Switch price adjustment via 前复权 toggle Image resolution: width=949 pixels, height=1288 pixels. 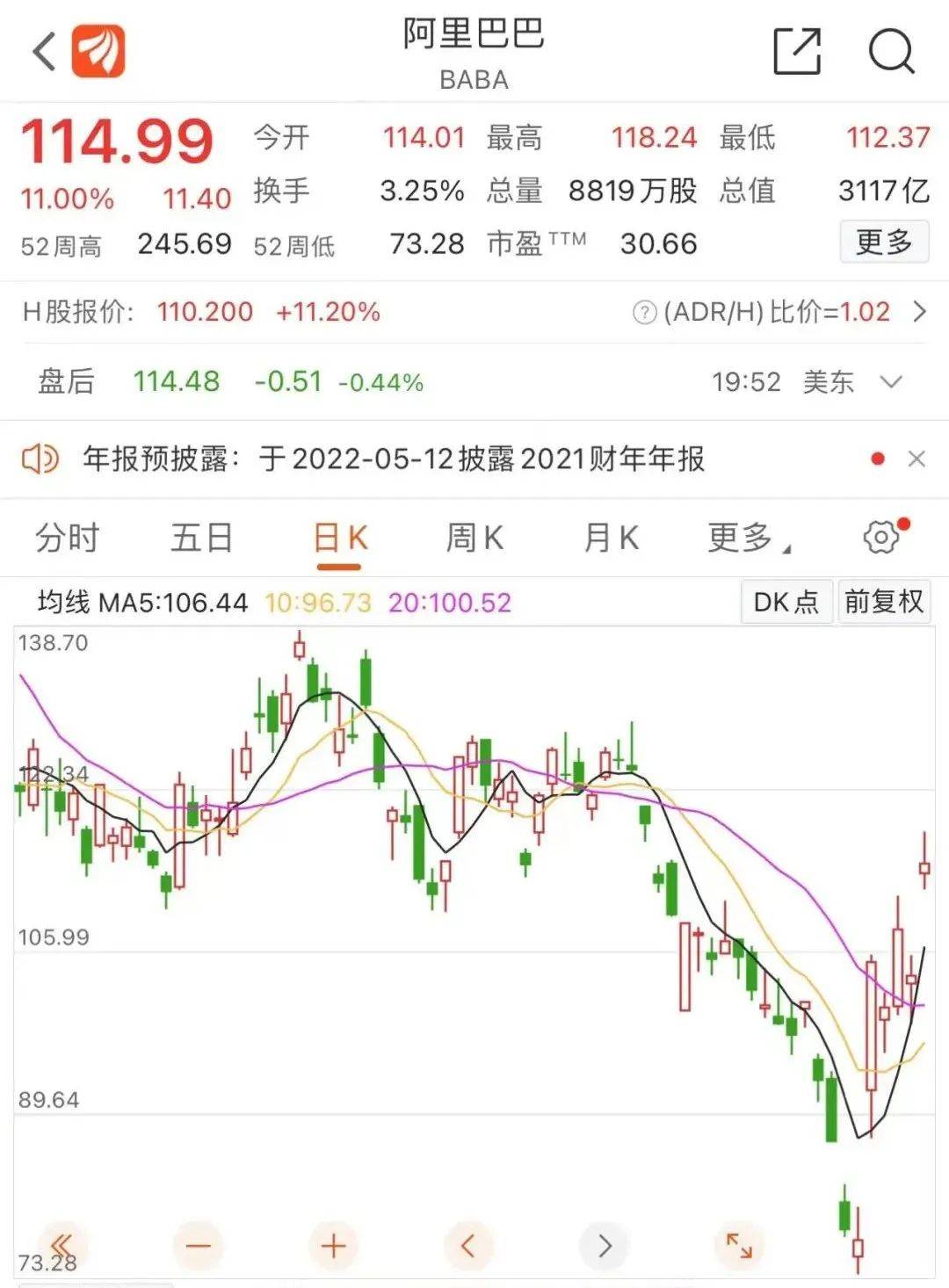click(x=885, y=602)
